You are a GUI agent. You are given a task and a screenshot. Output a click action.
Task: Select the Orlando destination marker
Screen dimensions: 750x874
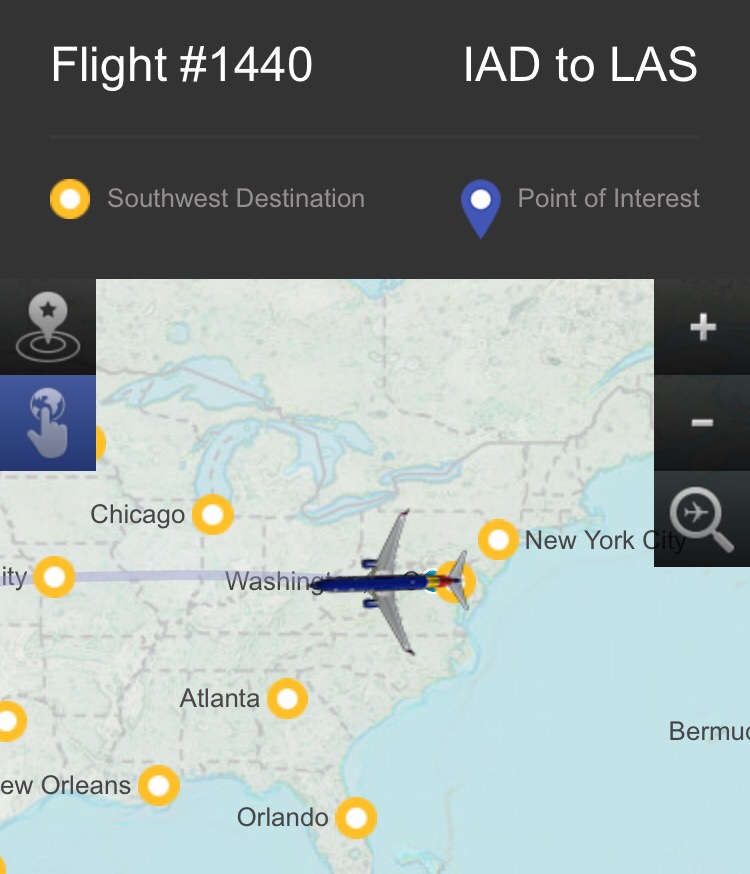click(x=355, y=818)
